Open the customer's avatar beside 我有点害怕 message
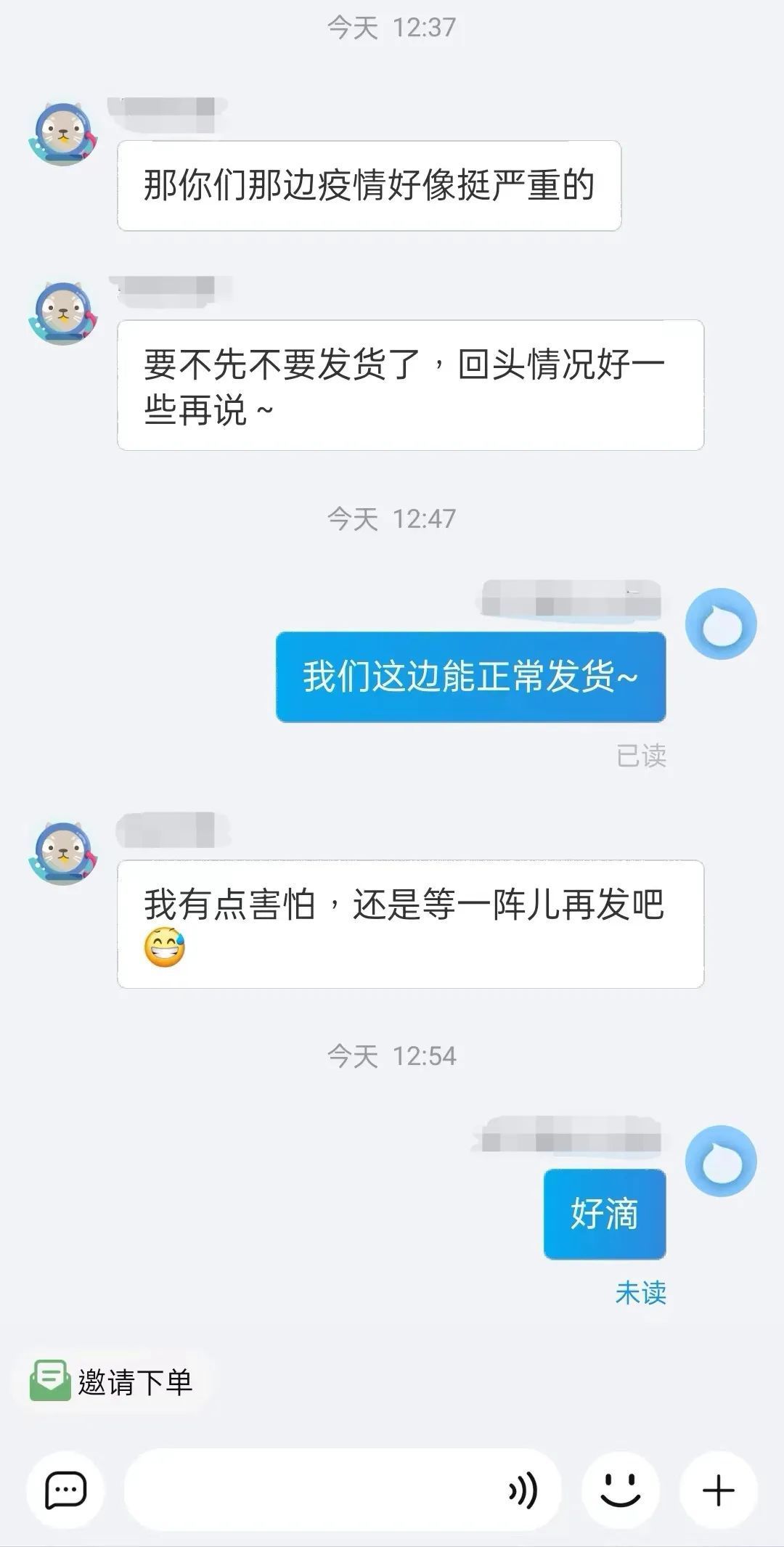 (63, 853)
